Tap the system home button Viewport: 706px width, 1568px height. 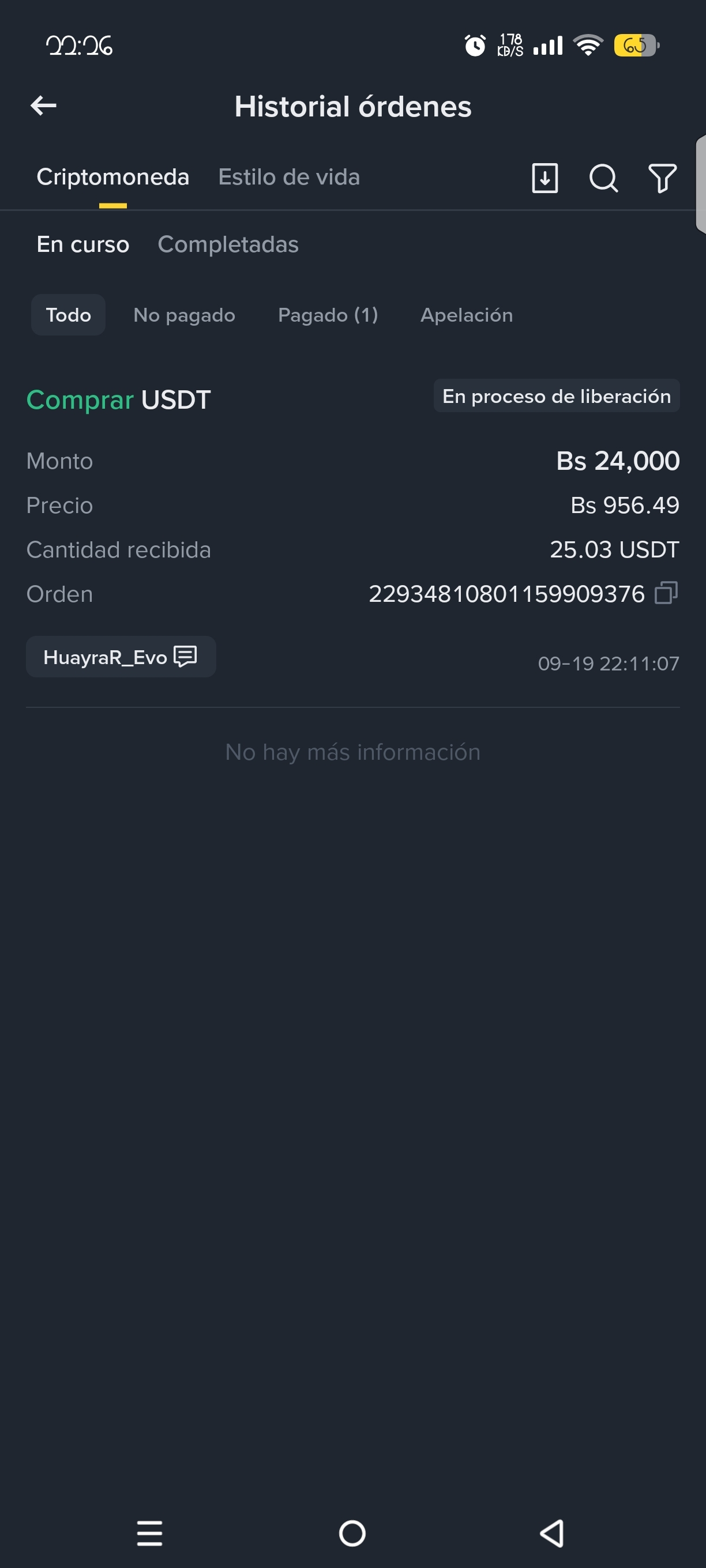[x=352, y=1533]
